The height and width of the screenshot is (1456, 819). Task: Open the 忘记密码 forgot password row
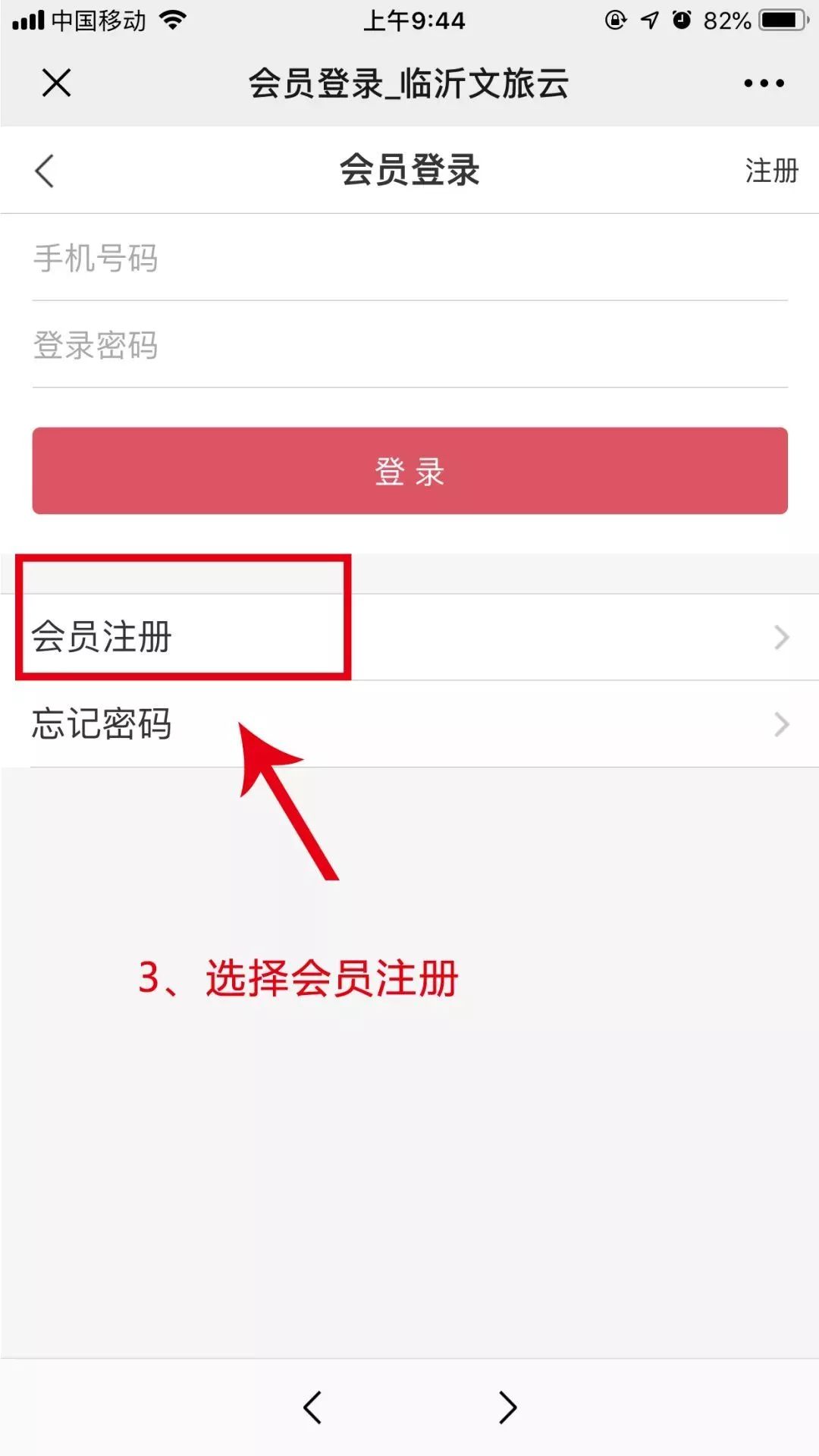[409, 724]
